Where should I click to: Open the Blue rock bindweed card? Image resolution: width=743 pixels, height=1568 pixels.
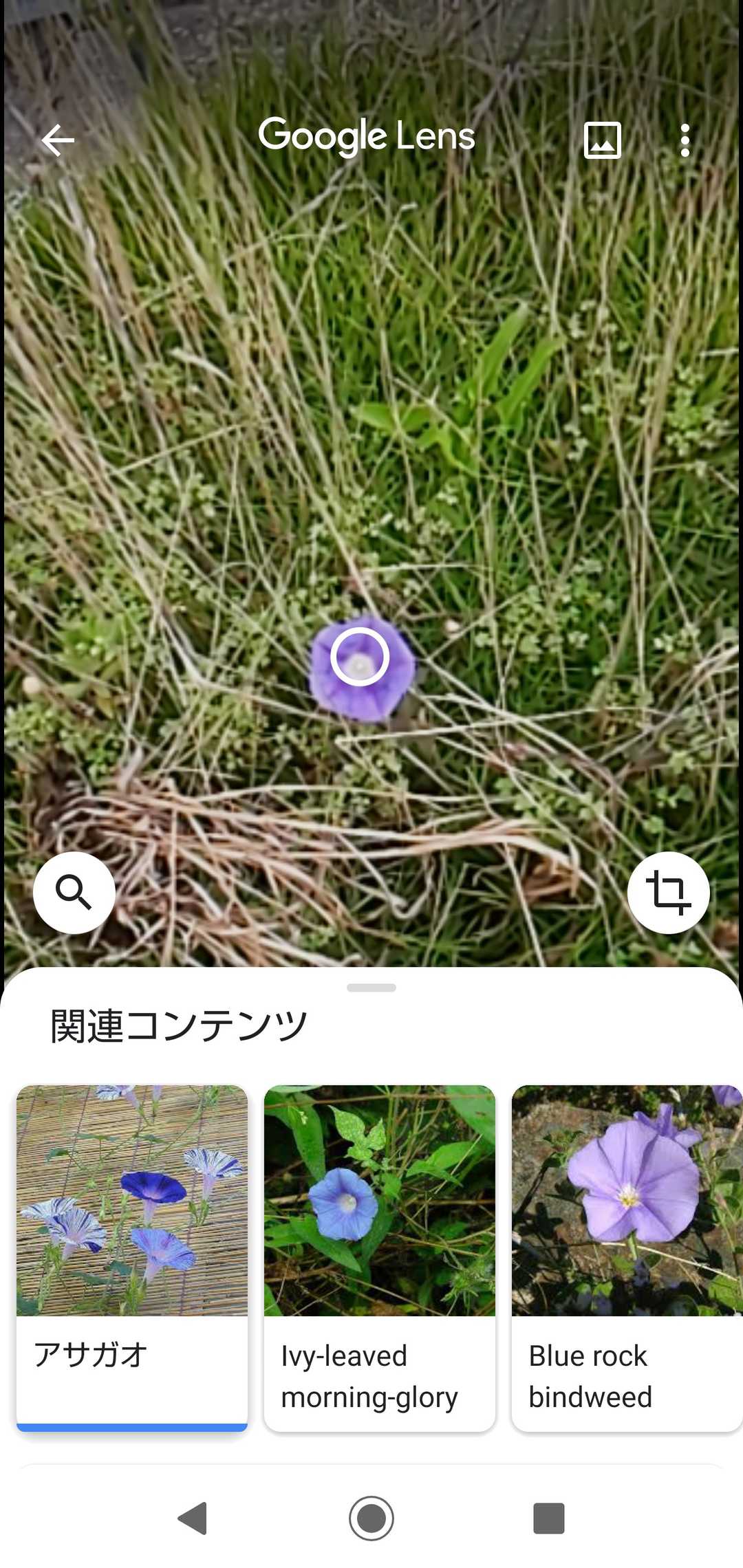point(626,1257)
